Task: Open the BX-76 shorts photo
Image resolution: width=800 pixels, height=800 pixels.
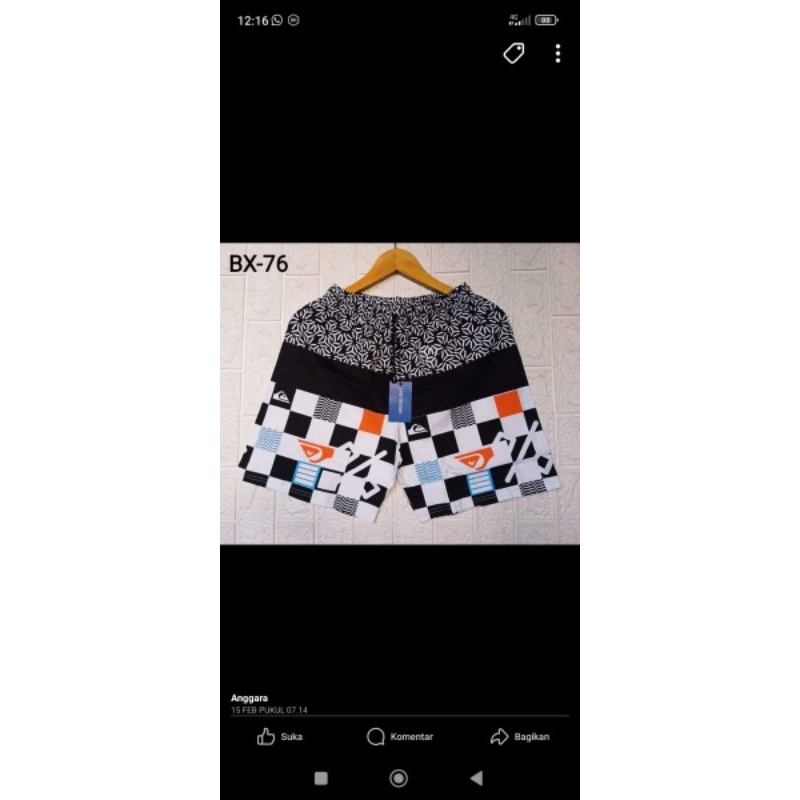Action: coord(400,394)
